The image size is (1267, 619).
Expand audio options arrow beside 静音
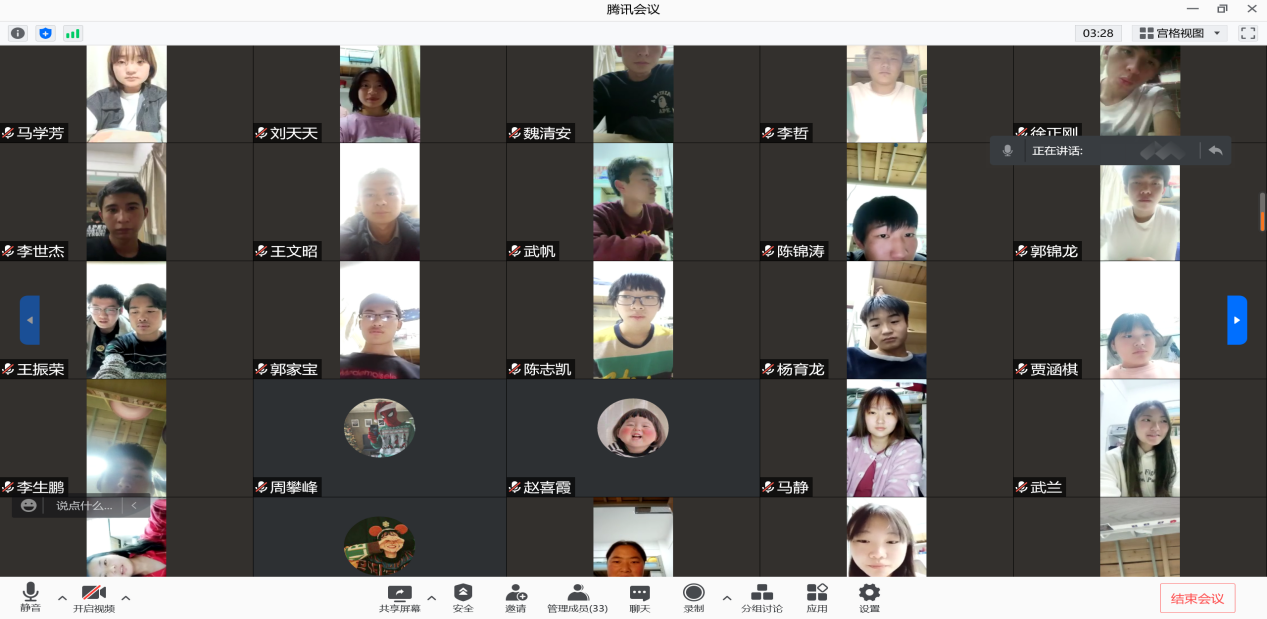[x=62, y=598]
